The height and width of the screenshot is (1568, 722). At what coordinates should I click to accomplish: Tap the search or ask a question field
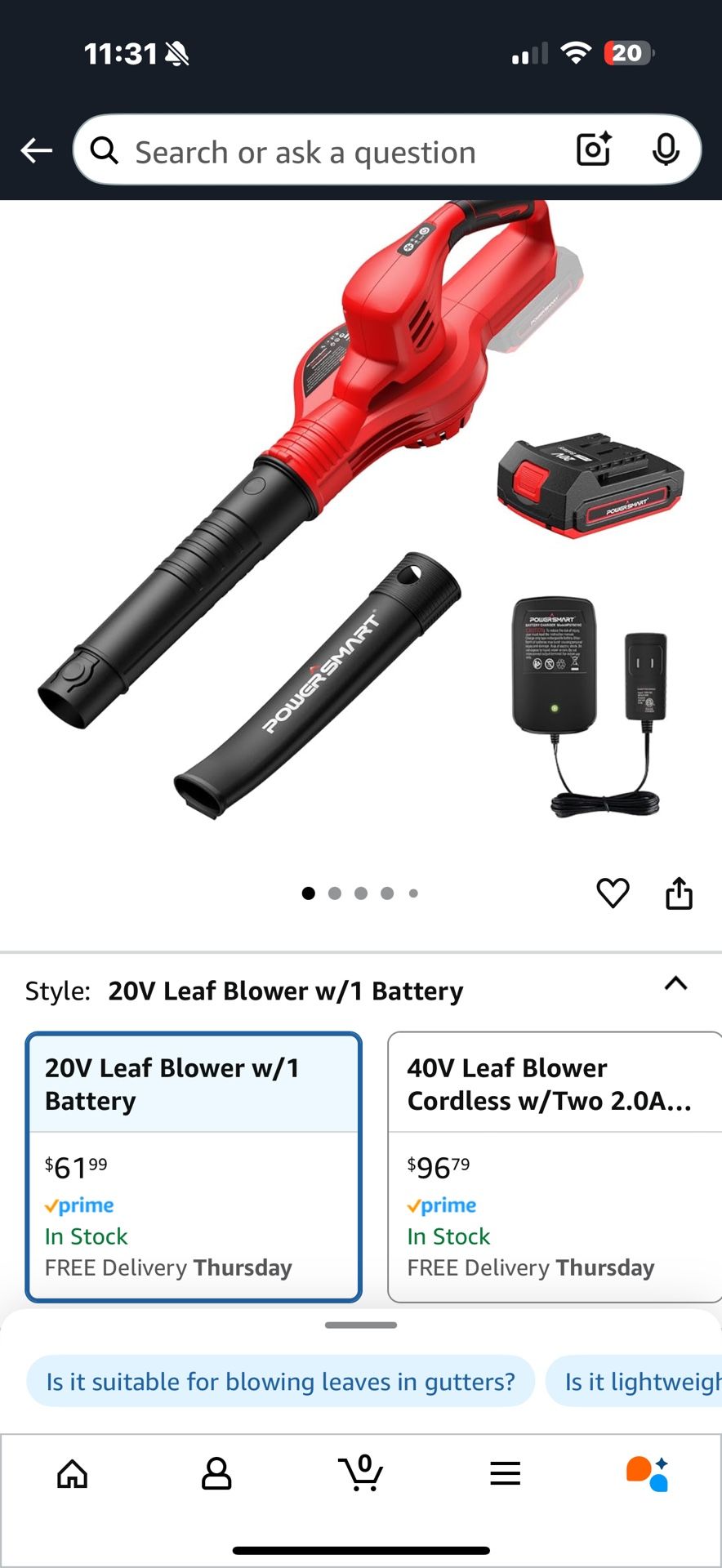click(327, 152)
